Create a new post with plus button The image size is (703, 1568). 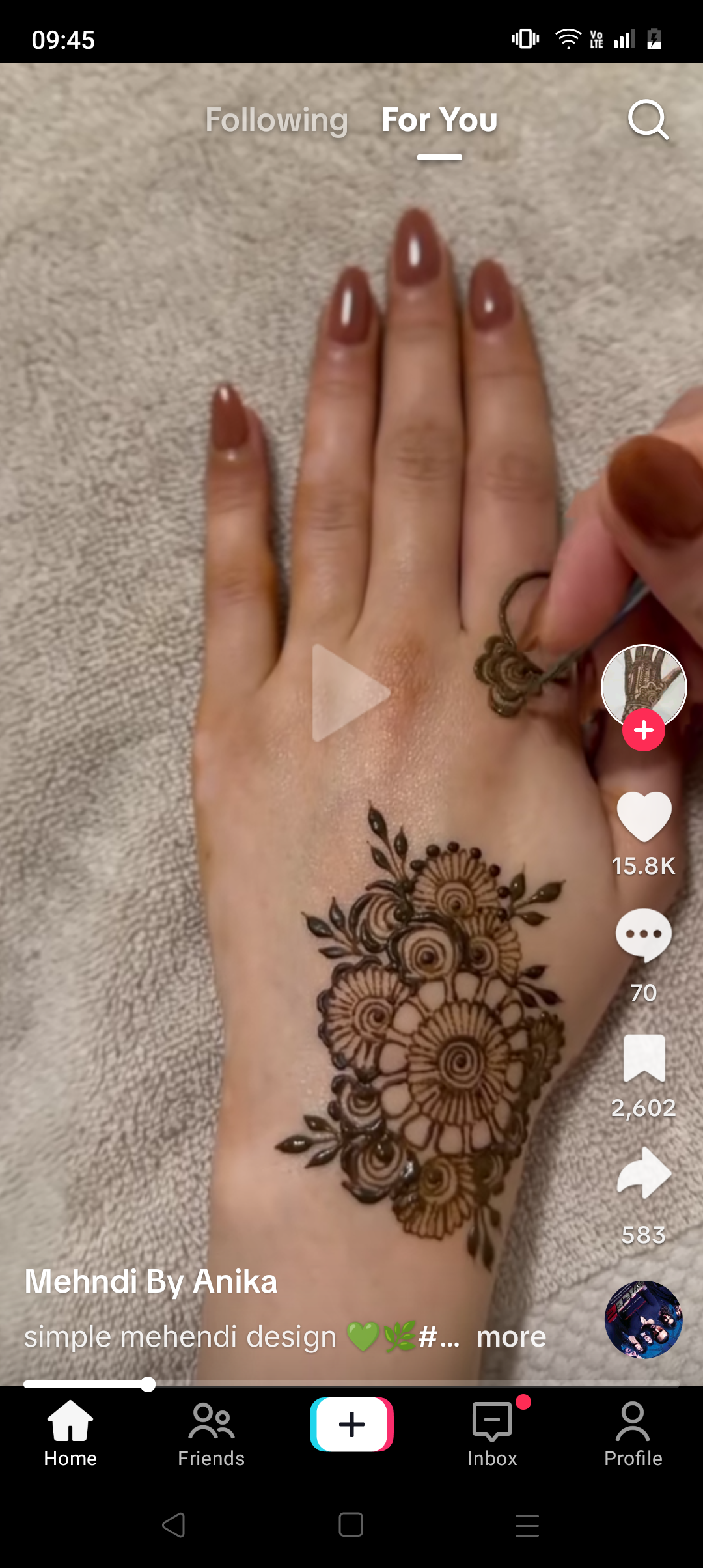tap(351, 1424)
